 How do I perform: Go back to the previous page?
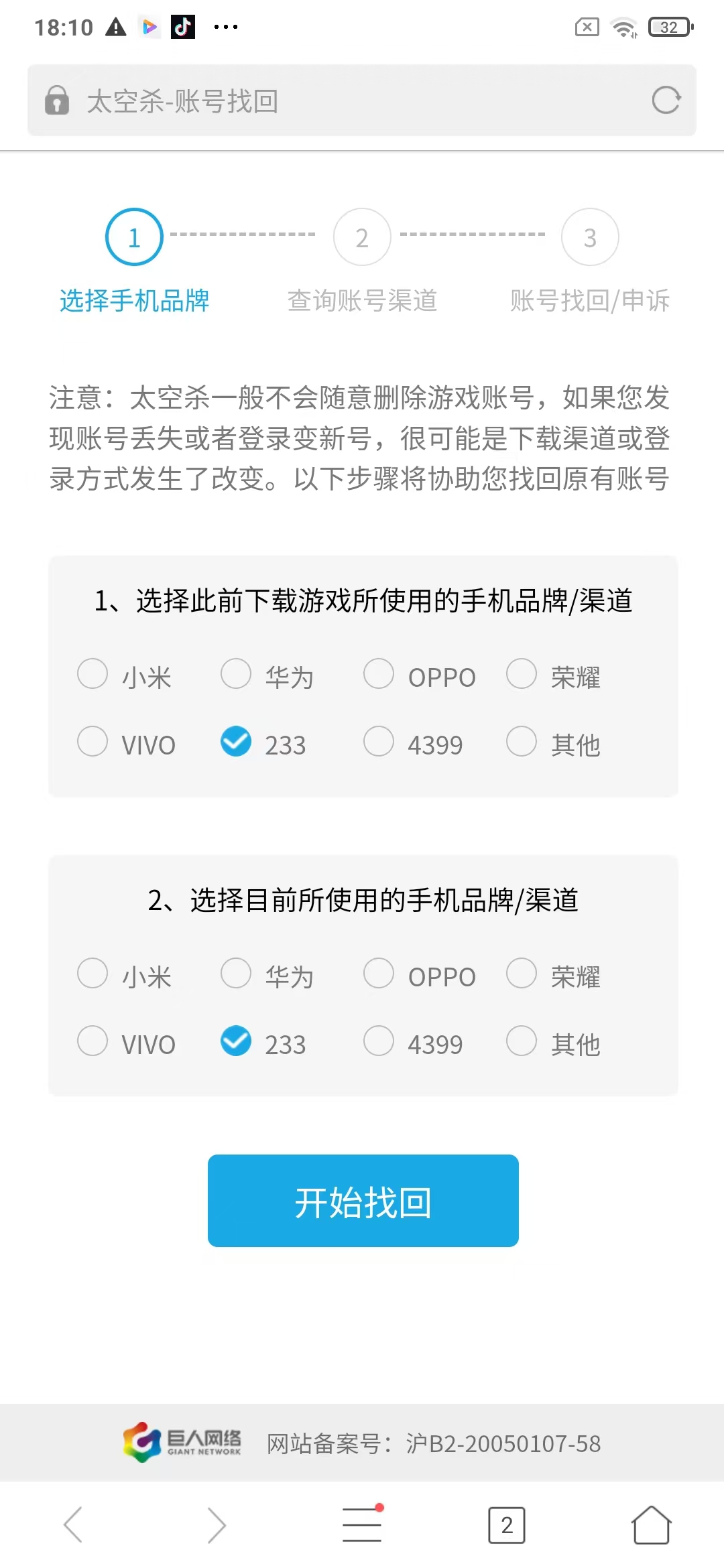tap(72, 1525)
